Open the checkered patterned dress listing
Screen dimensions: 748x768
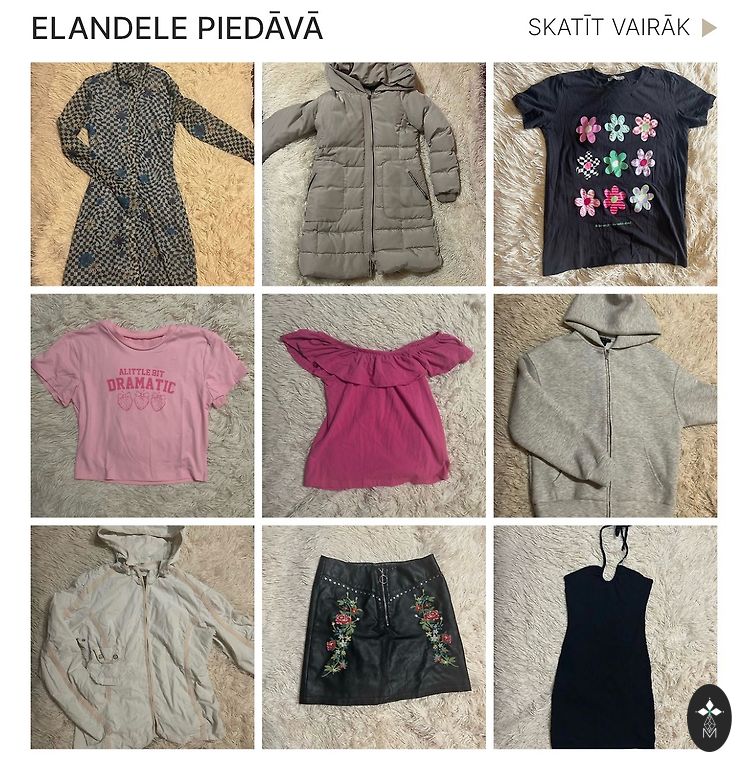pyautogui.click(x=142, y=175)
